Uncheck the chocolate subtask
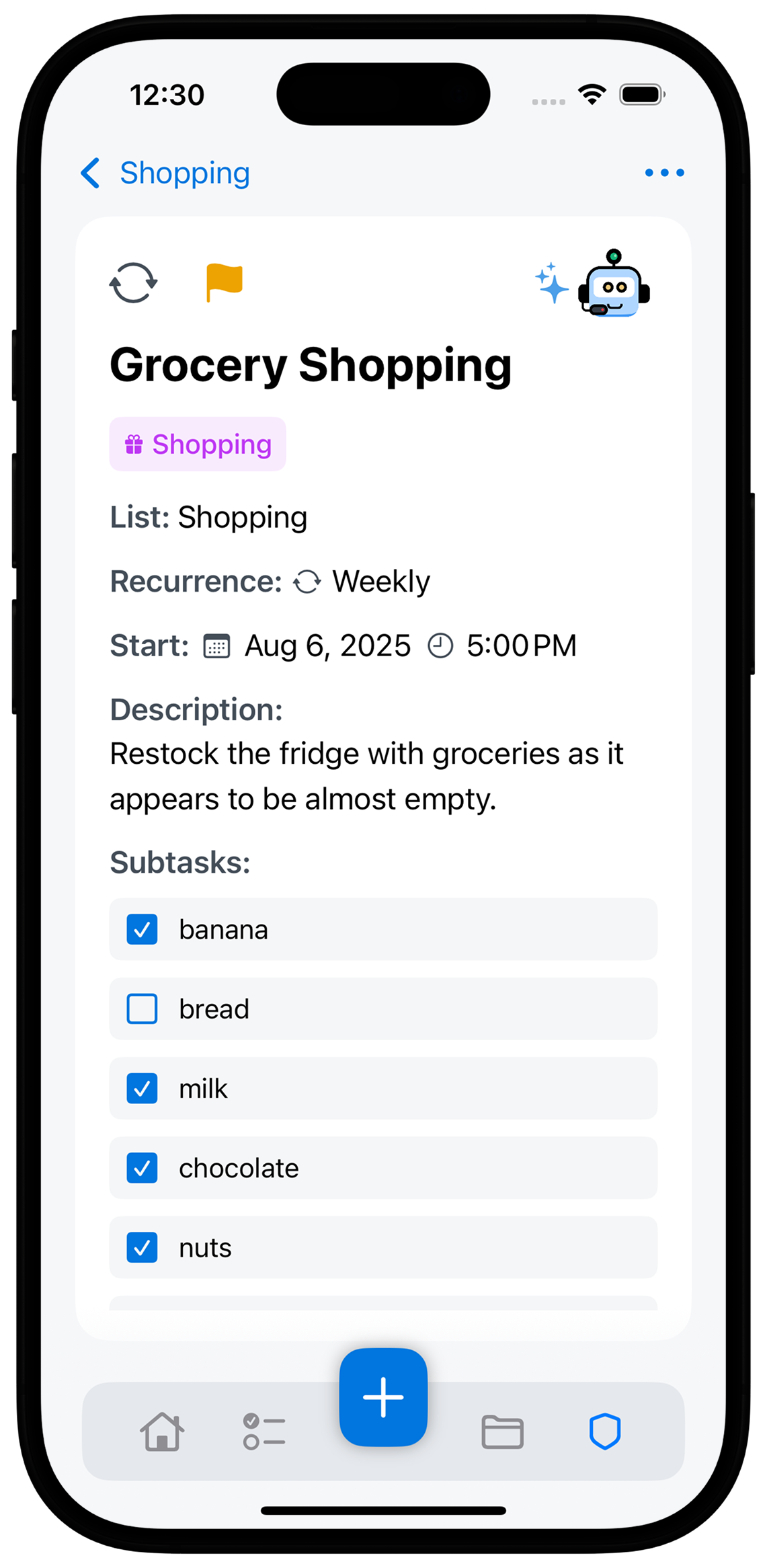 pos(142,1168)
